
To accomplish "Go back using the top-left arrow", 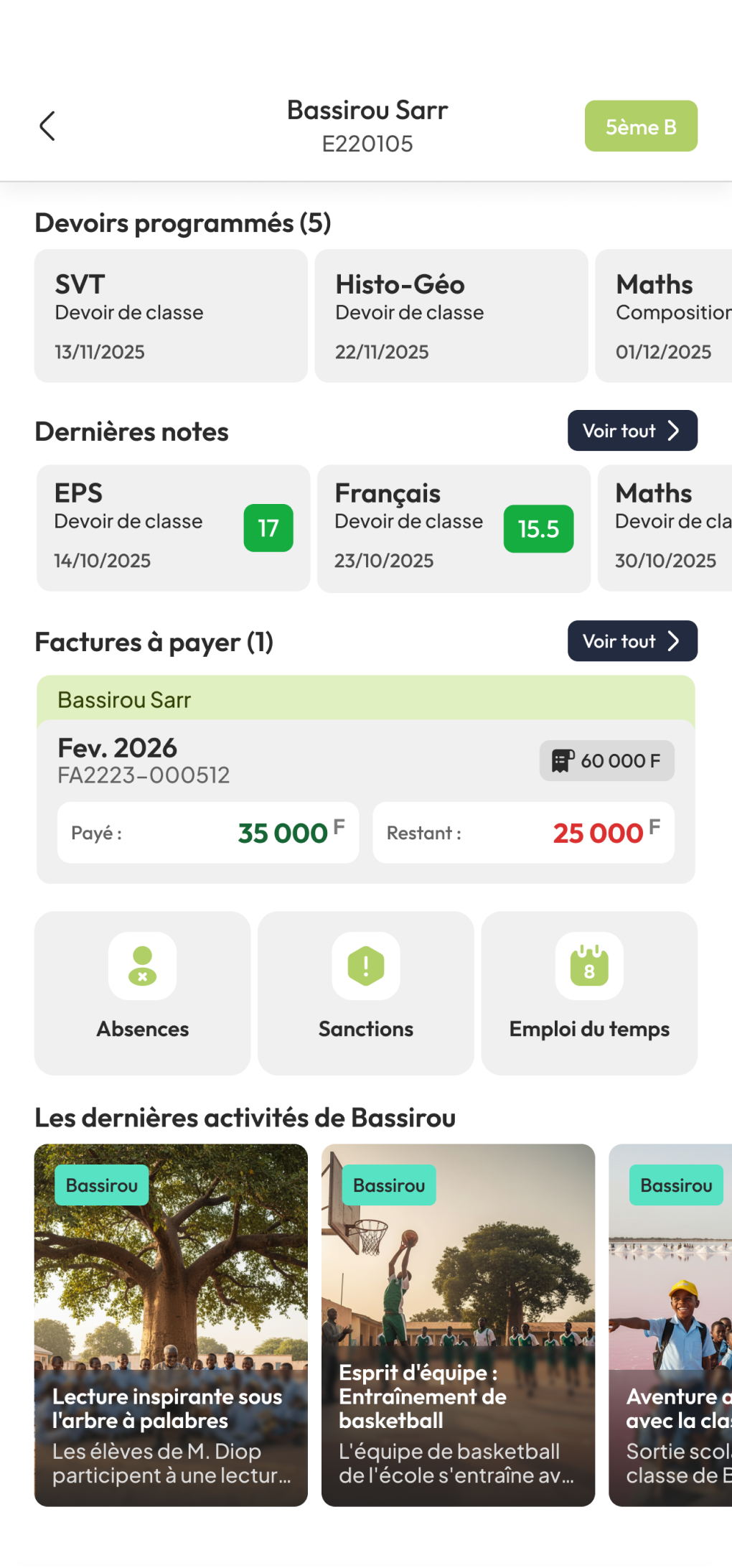I will 47,126.
